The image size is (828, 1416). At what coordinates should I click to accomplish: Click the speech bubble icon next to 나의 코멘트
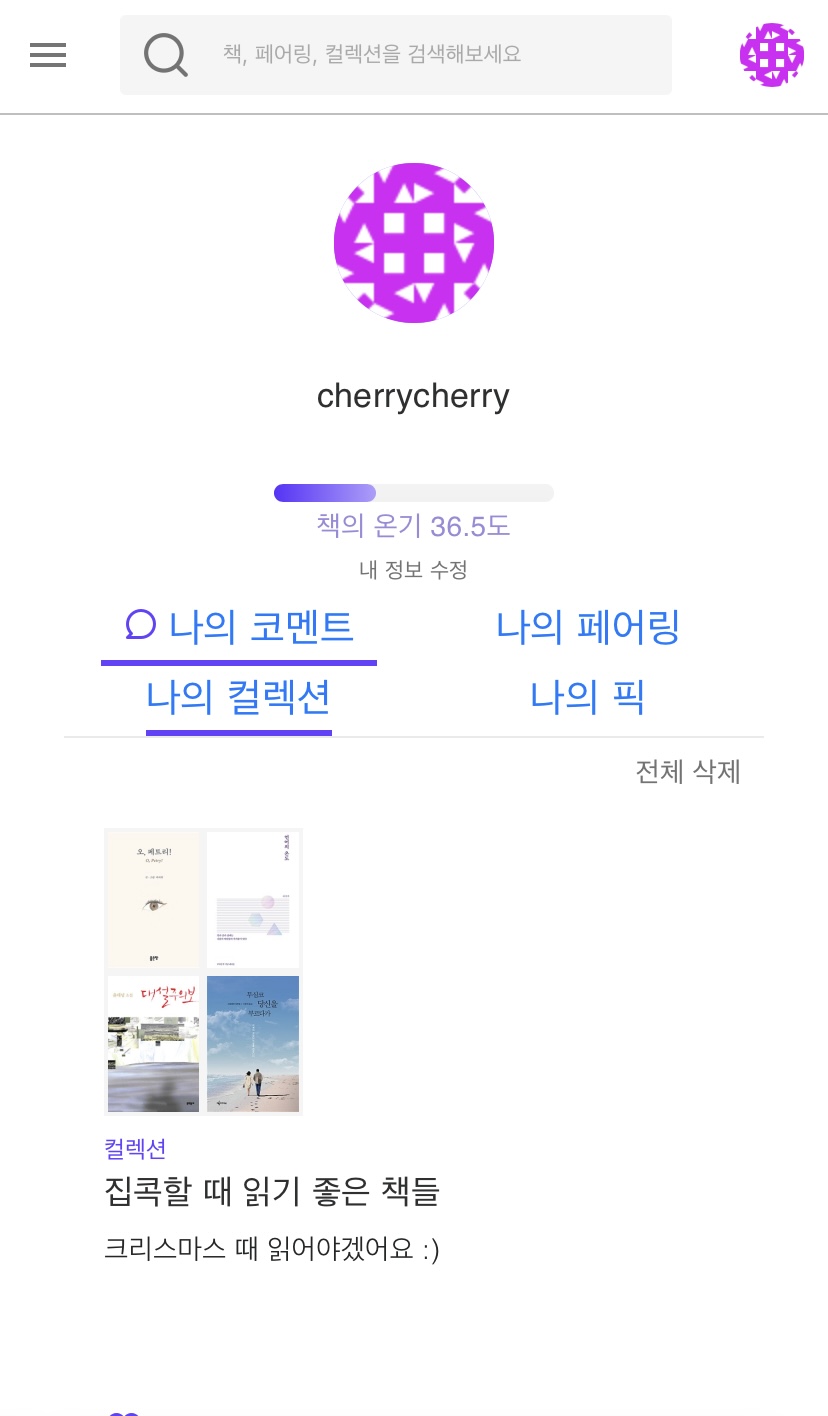click(x=141, y=625)
